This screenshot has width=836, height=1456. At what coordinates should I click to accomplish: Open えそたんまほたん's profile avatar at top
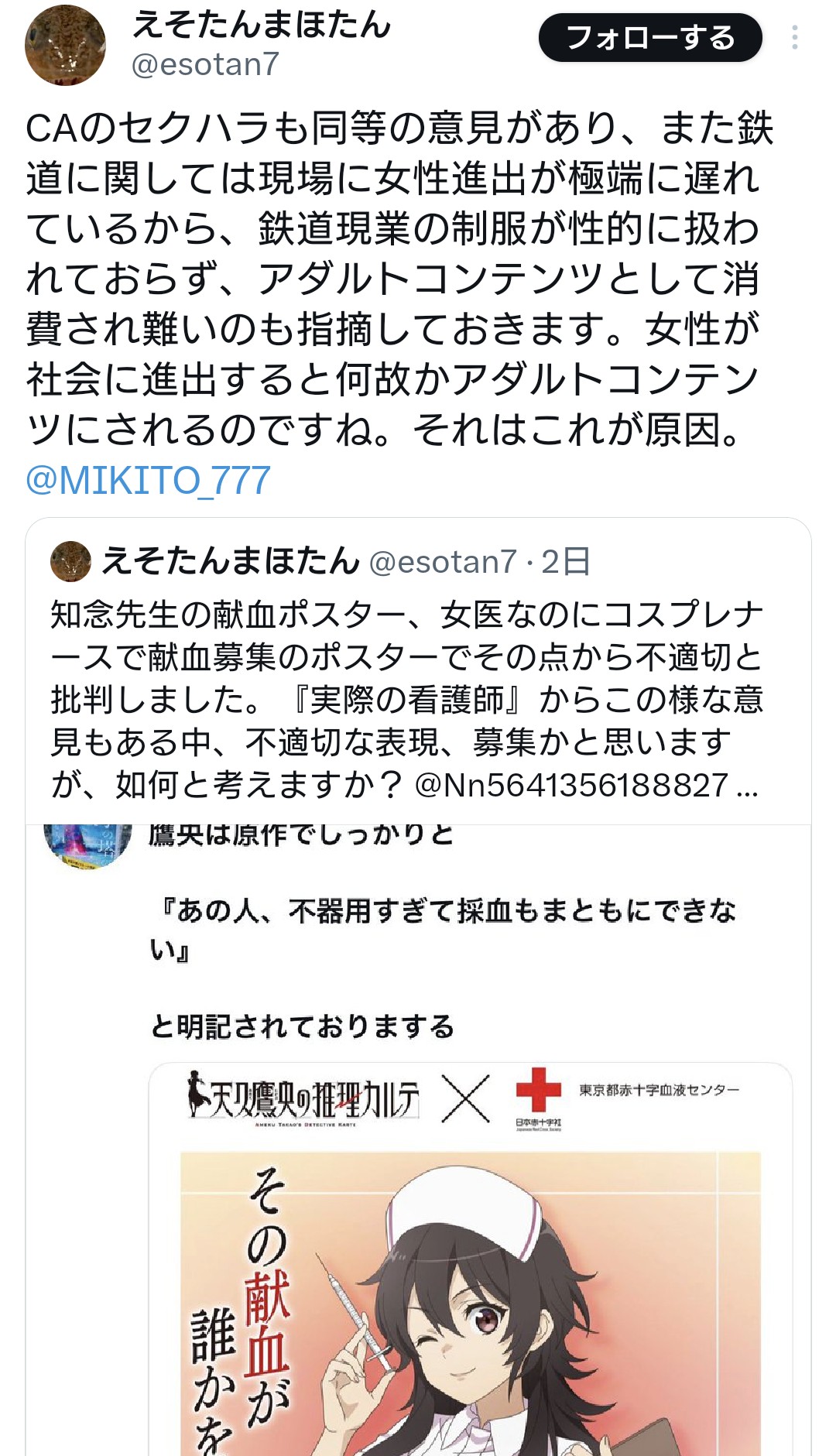tap(65, 45)
